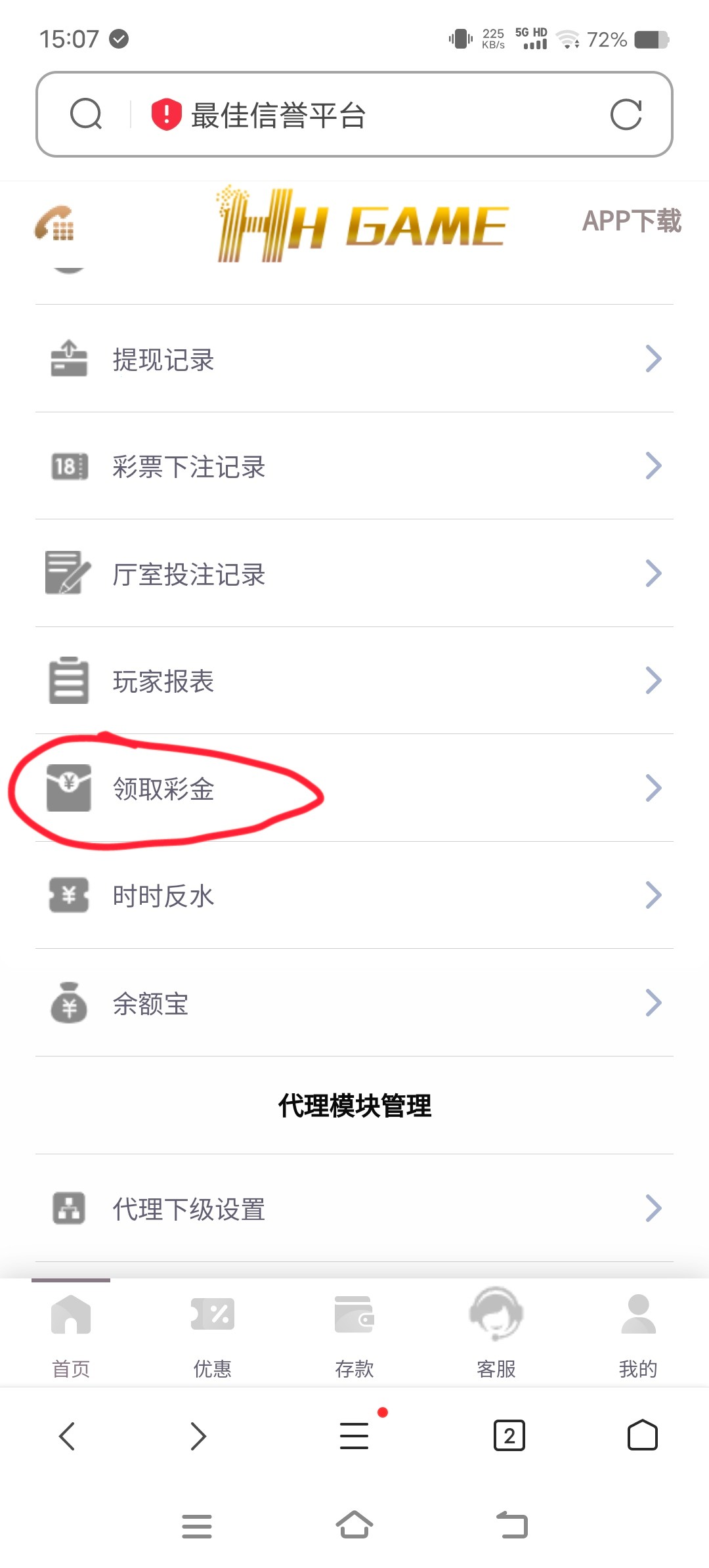
Task: Select the 领取彩金 row
Action: click(x=354, y=789)
